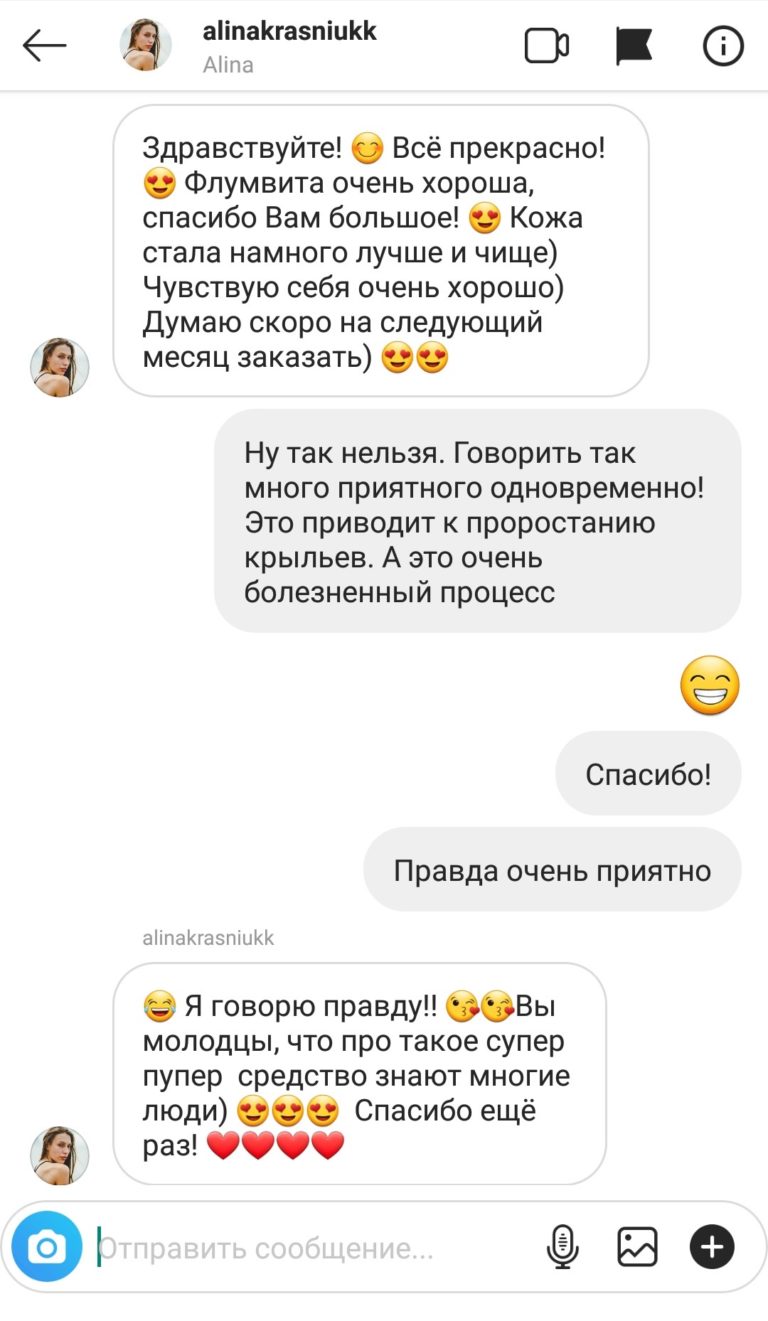Start a video call with Alina

point(547,46)
